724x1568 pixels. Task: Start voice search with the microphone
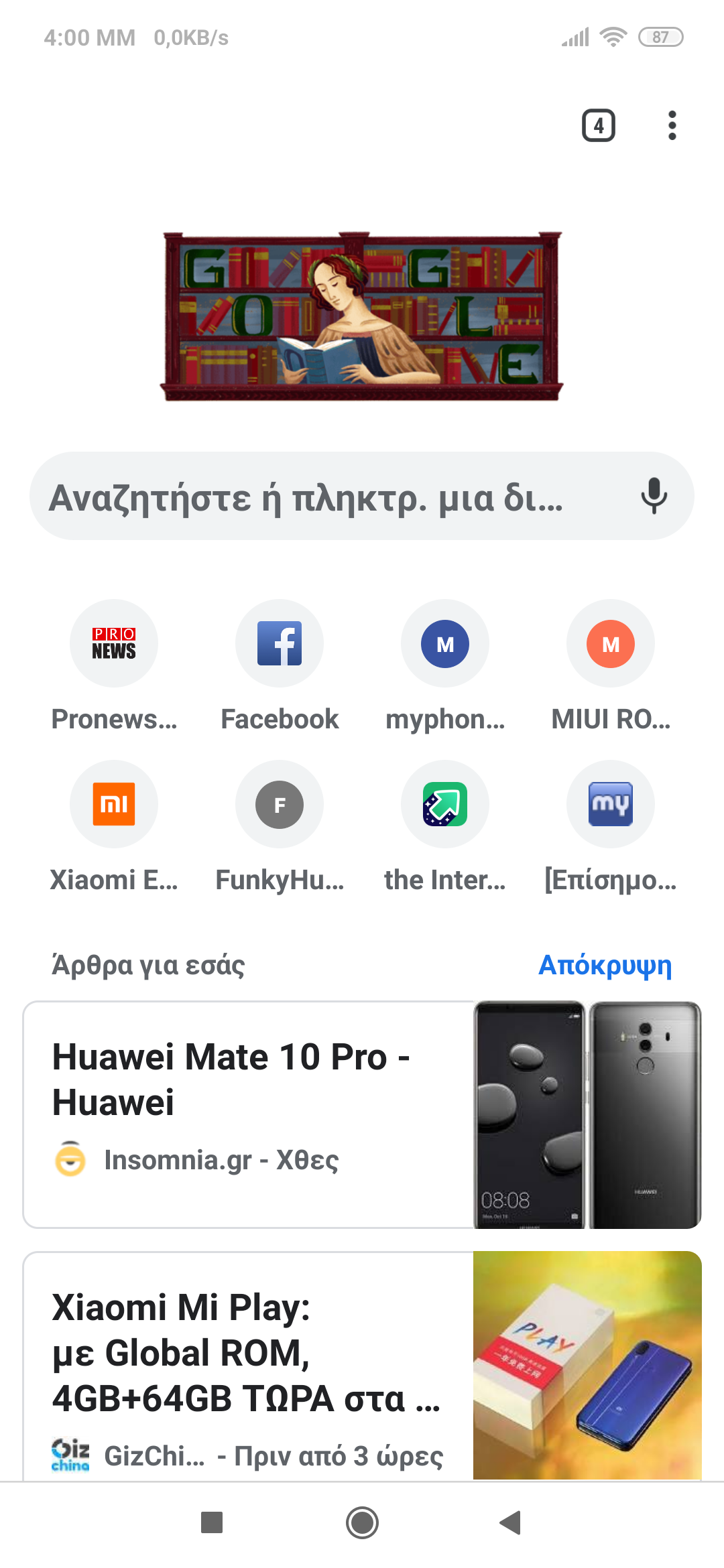(x=654, y=497)
